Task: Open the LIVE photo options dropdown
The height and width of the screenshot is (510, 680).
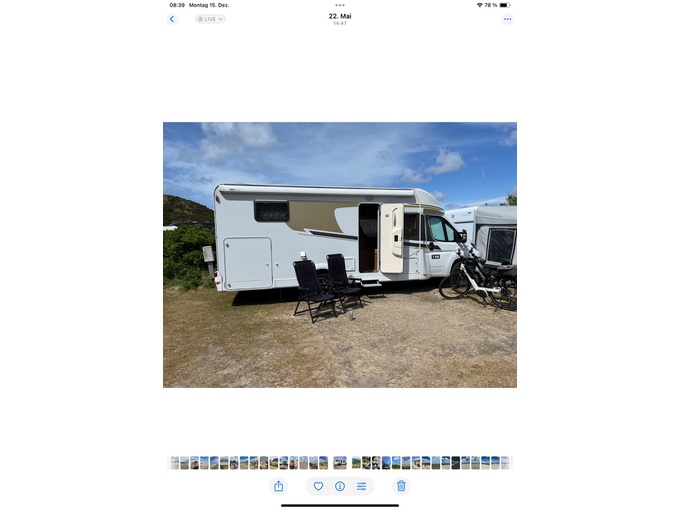Action: coord(210,19)
